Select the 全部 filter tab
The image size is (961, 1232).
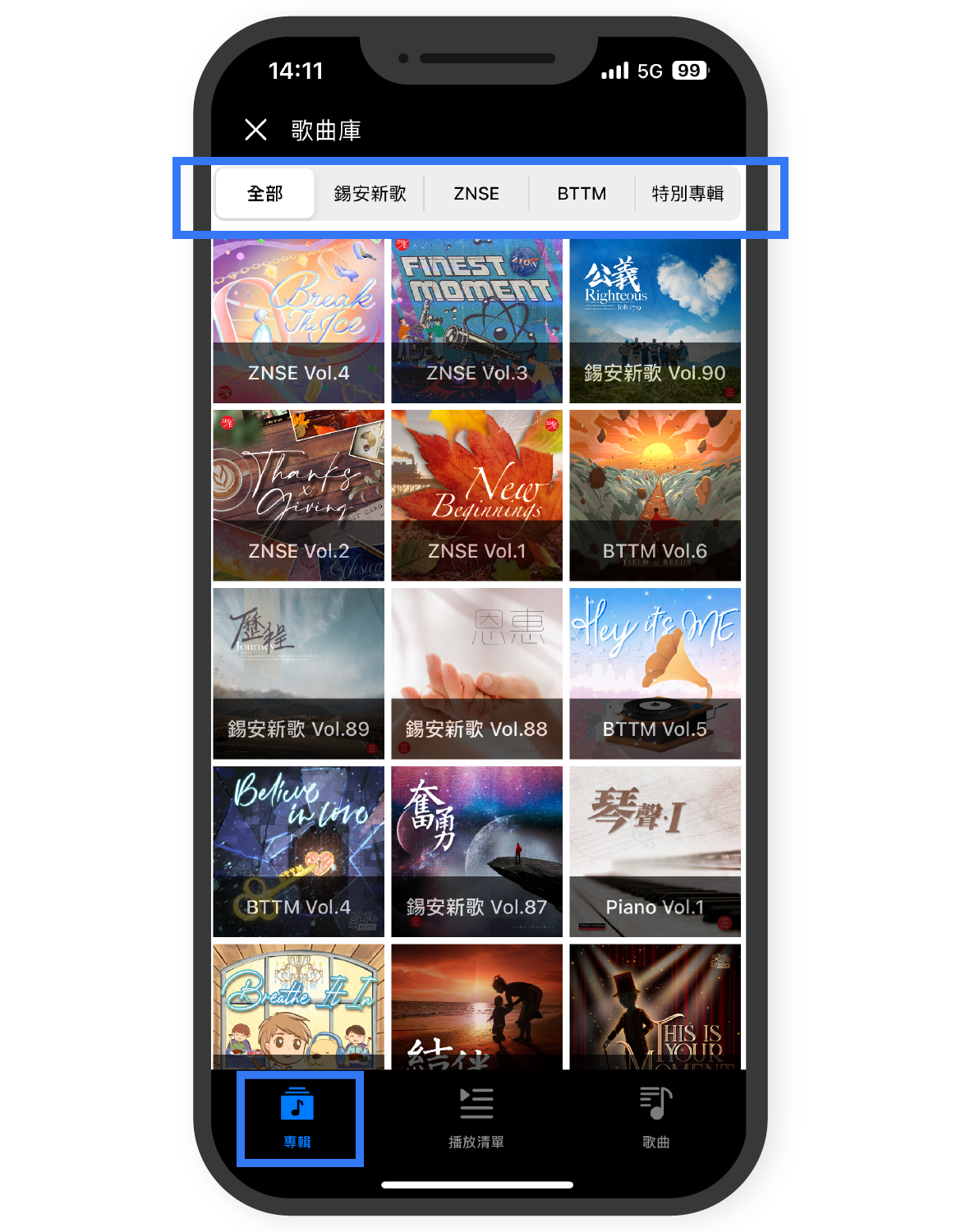pos(264,194)
